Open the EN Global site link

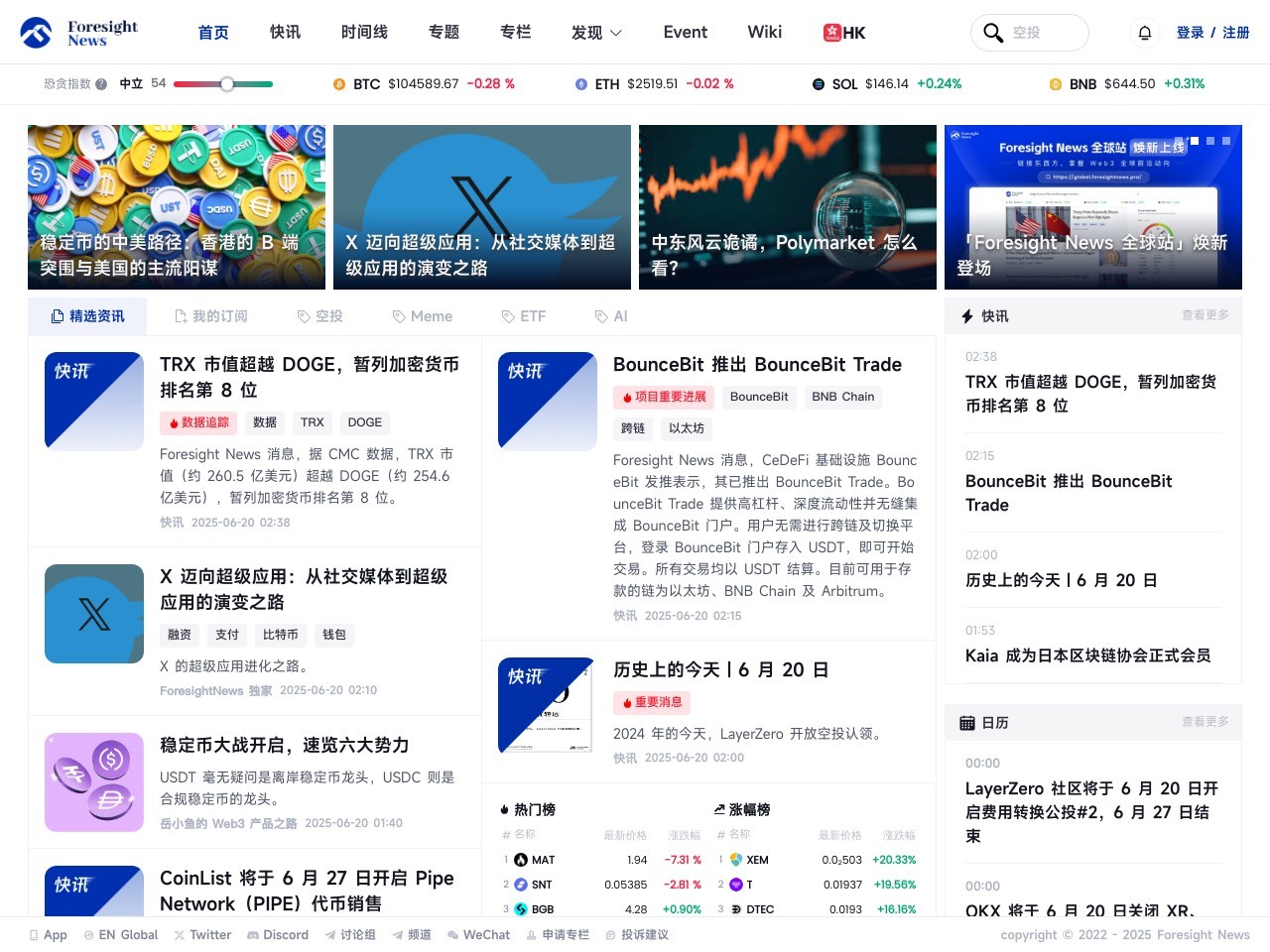click(x=121, y=935)
